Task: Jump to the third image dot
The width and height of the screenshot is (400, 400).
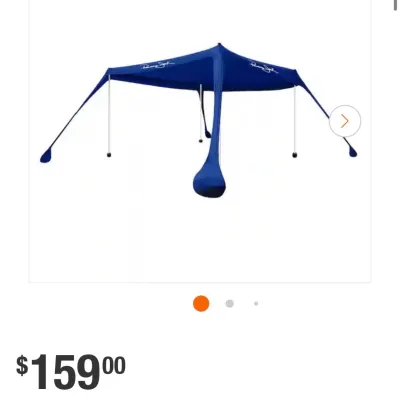Action: 256,304
